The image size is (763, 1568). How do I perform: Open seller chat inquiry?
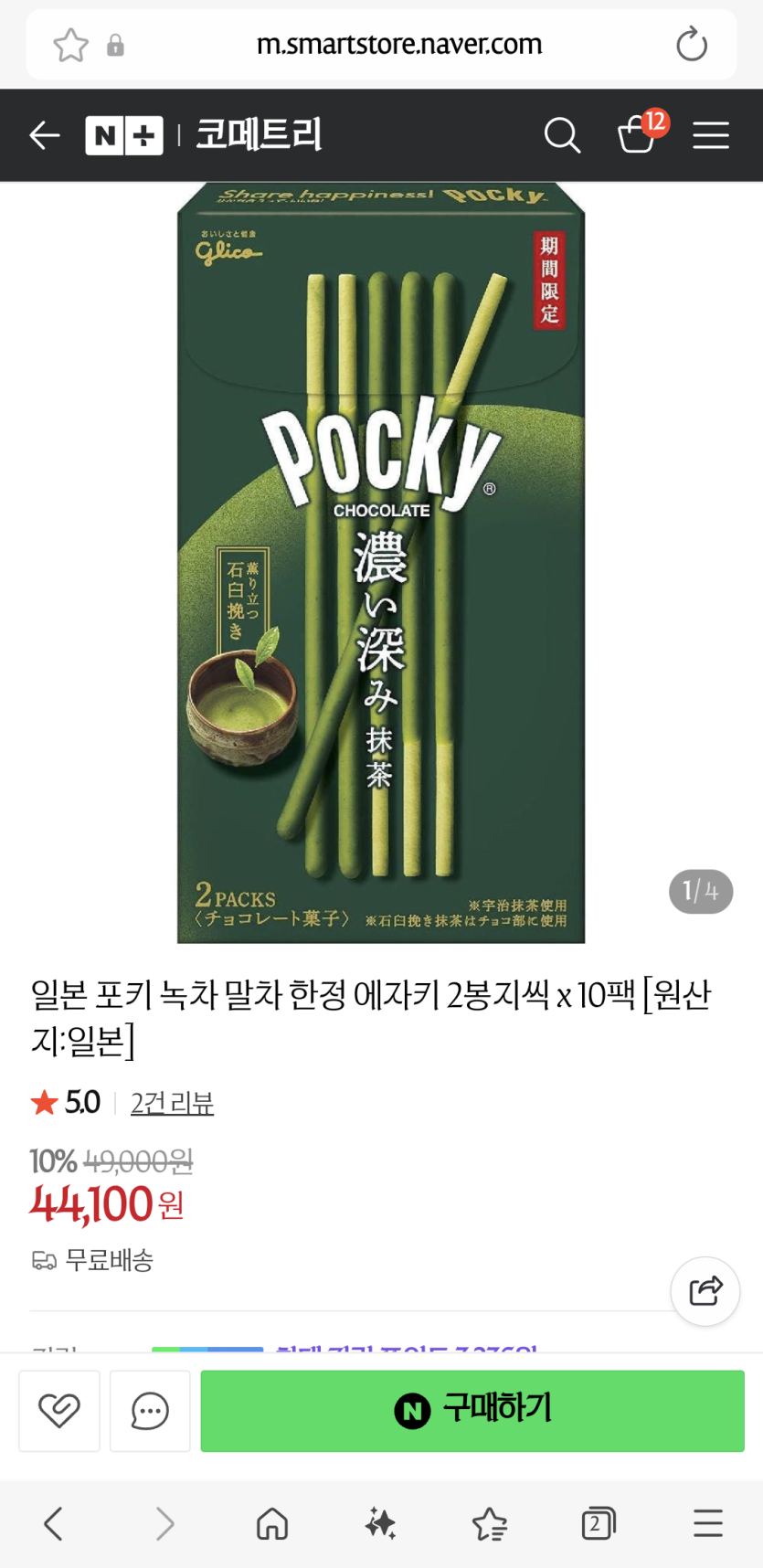coord(150,1411)
